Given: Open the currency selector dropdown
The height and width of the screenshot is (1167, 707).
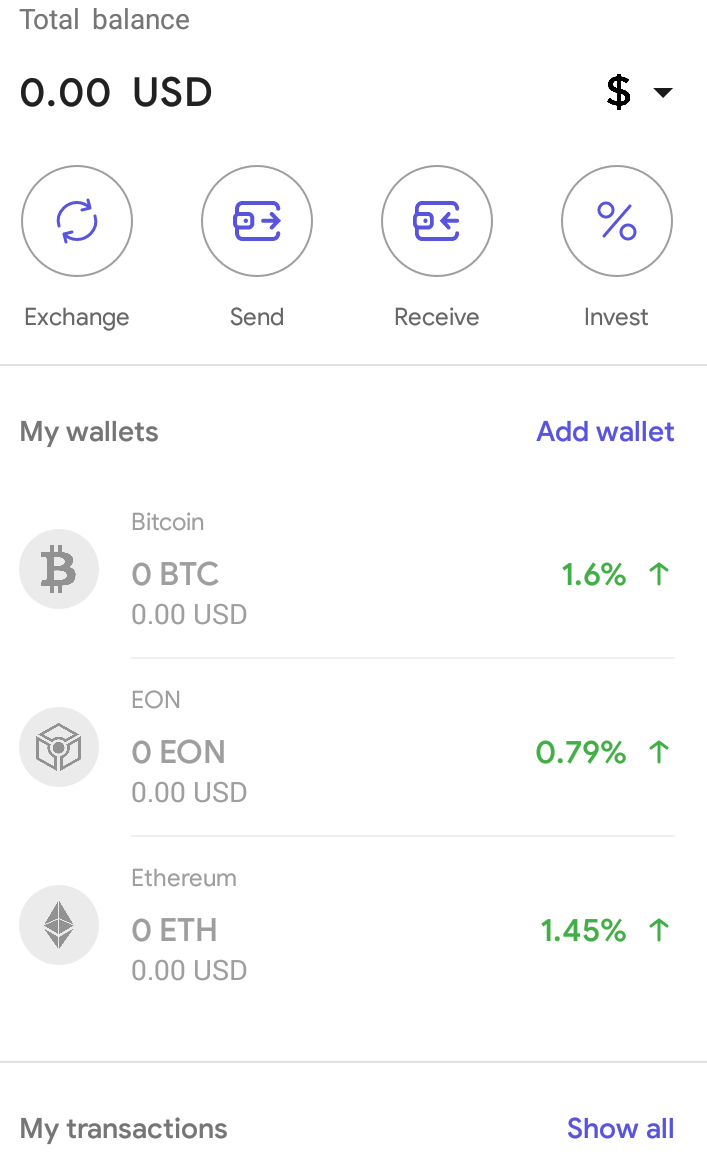Looking at the screenshot, I should click(x=640, y=93).
